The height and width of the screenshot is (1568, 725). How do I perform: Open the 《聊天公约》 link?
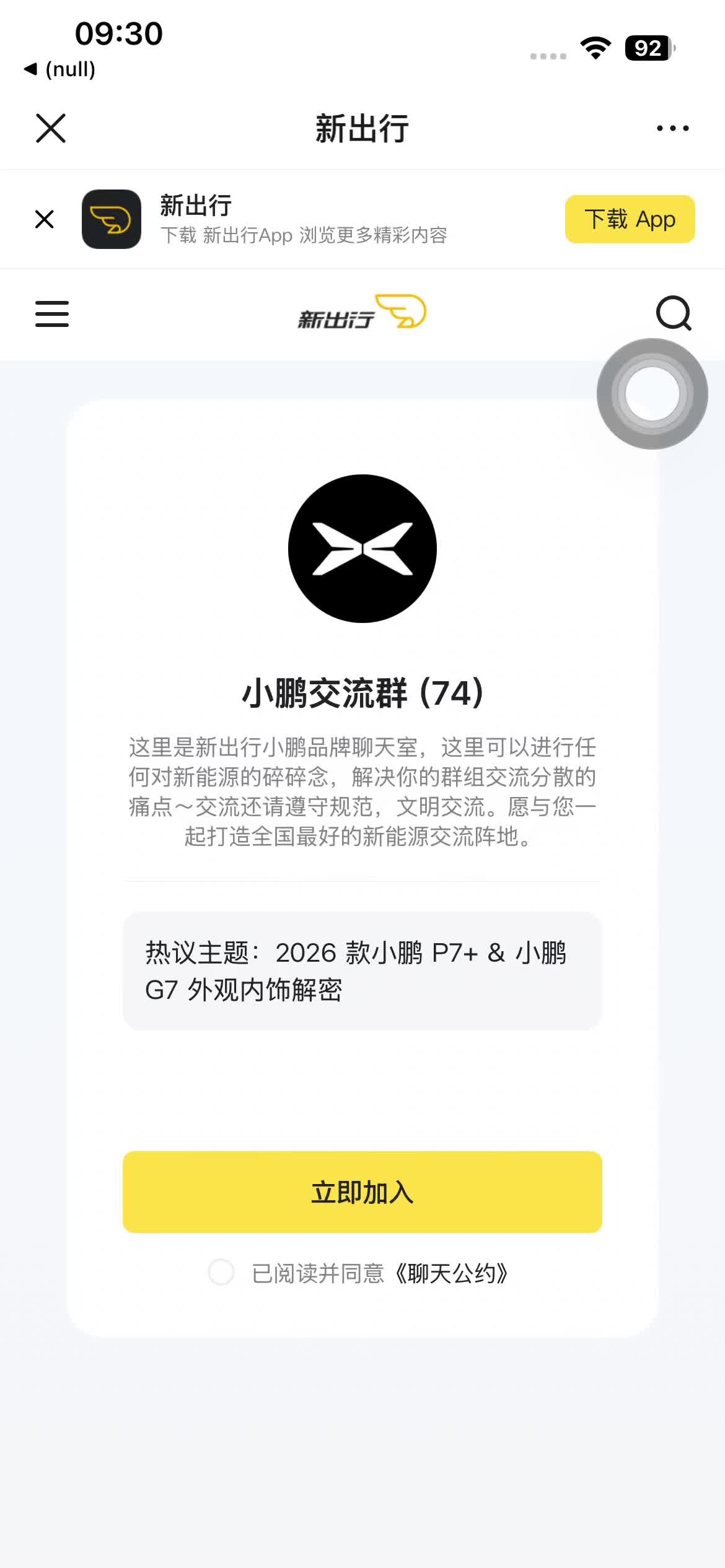[451, 1273]
